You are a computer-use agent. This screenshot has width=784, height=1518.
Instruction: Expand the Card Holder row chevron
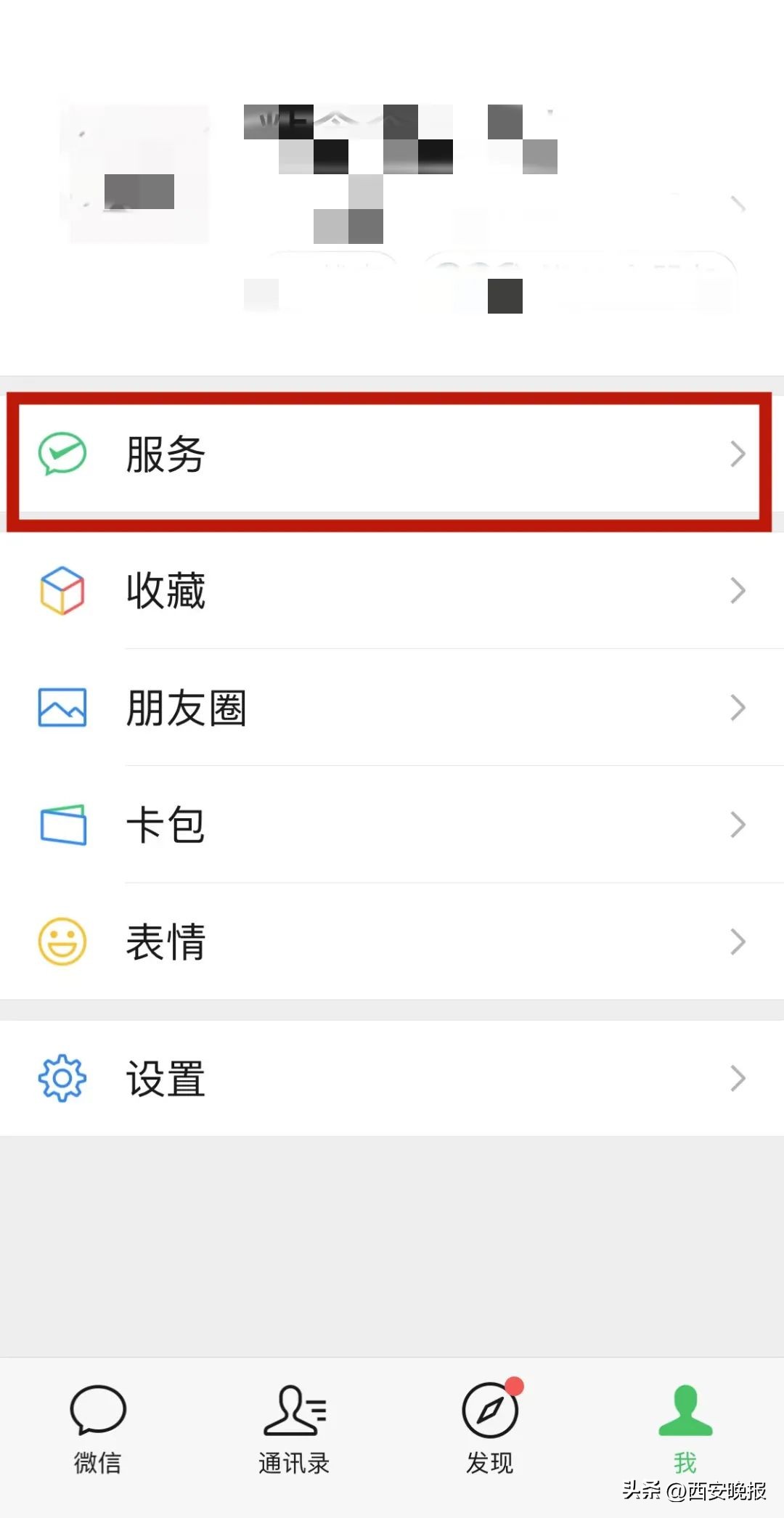click(x=738, y=824)
